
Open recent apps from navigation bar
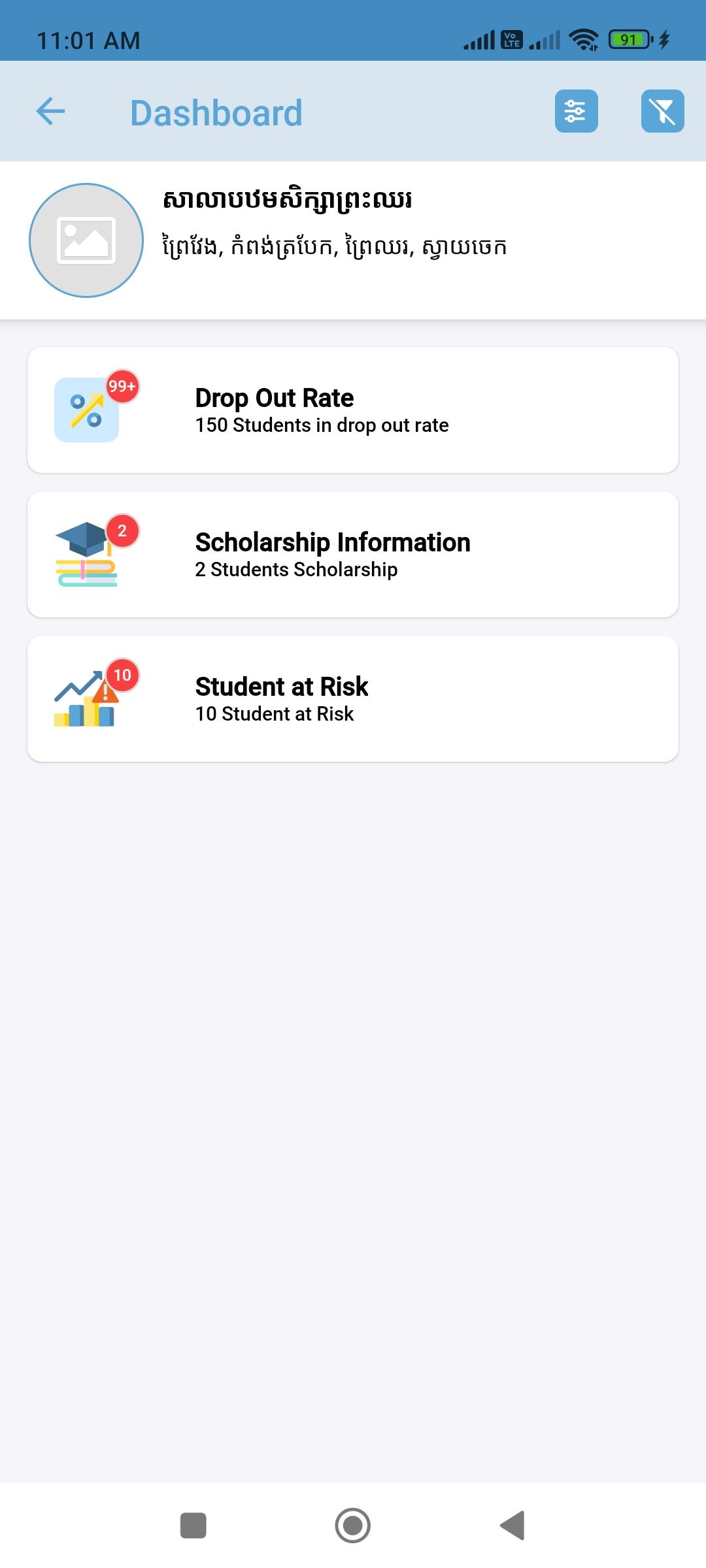[193, 1526]
